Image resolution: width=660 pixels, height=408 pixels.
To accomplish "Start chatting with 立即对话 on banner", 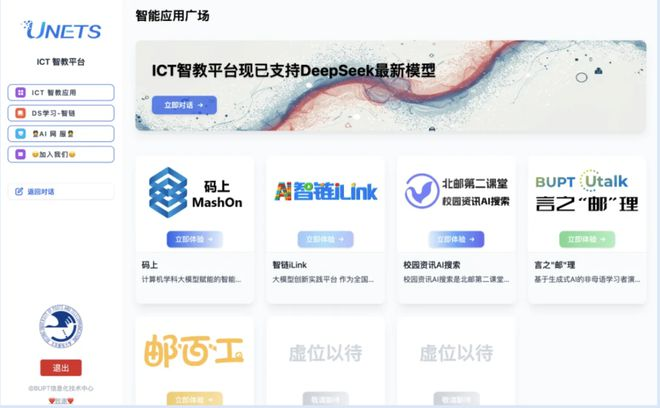I will click(183, 104).
